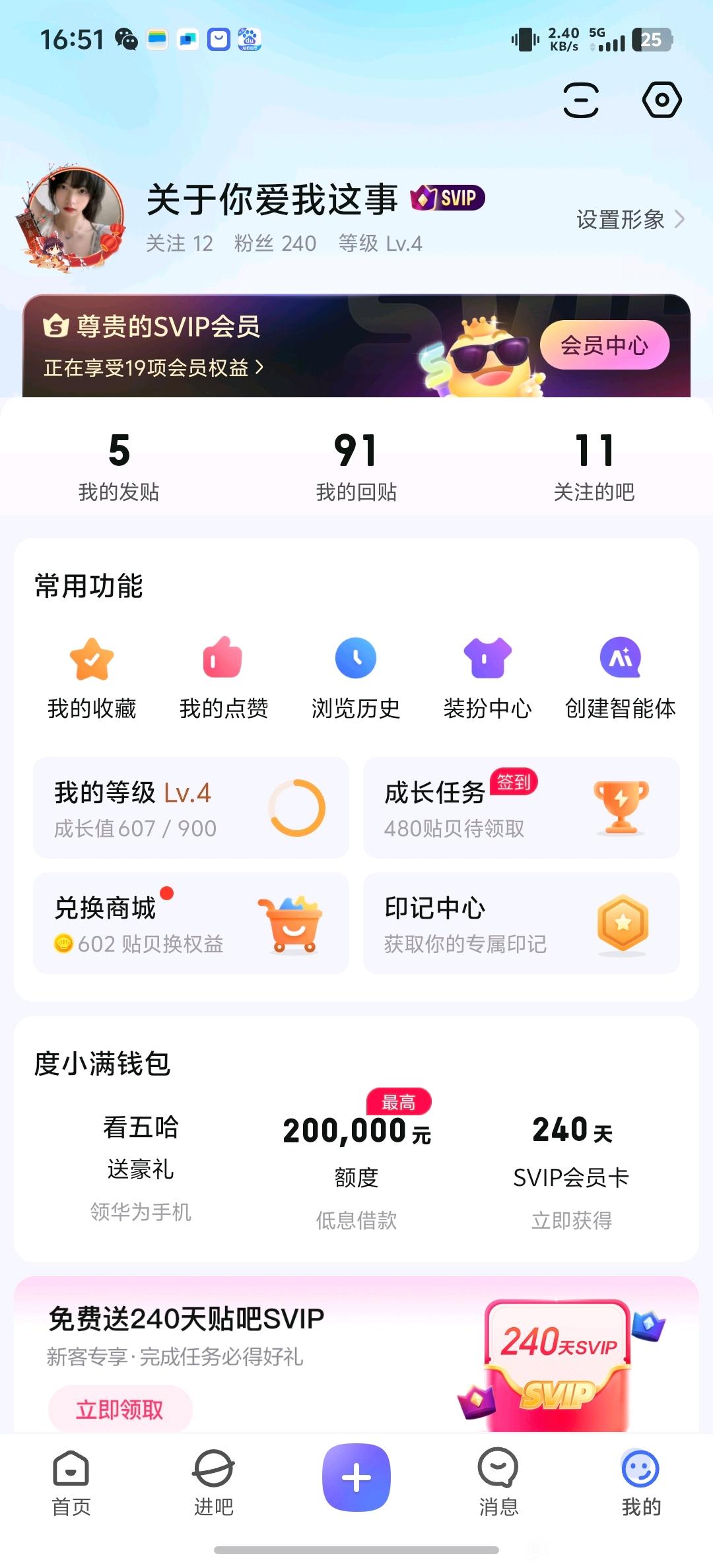The height and width of the screenshot is (1568, 713).
Task: Open the scan icon at top
Action: click(x=581, y=100)
